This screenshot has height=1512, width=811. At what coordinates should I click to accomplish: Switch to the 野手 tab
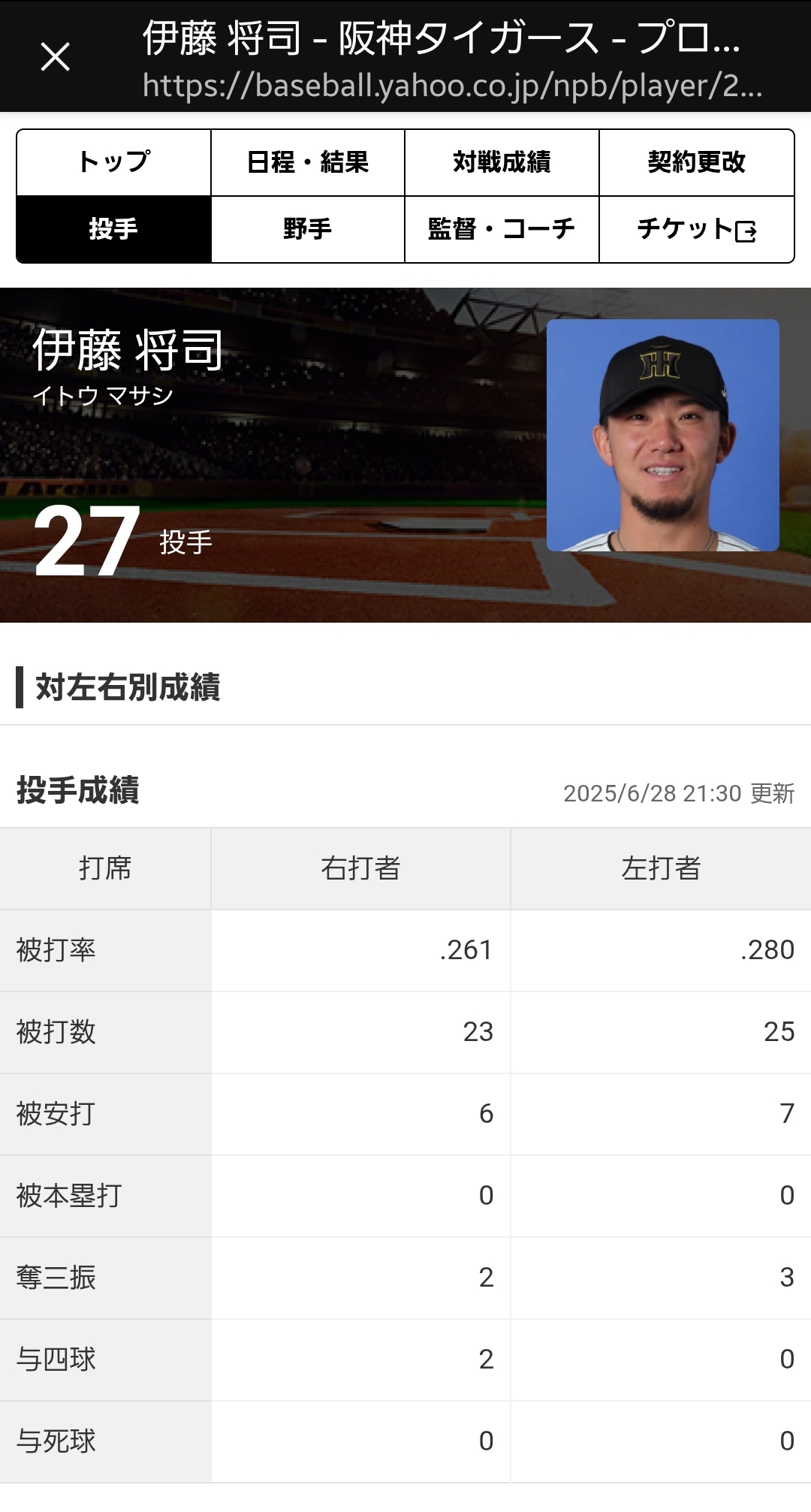tap(308, 229)
